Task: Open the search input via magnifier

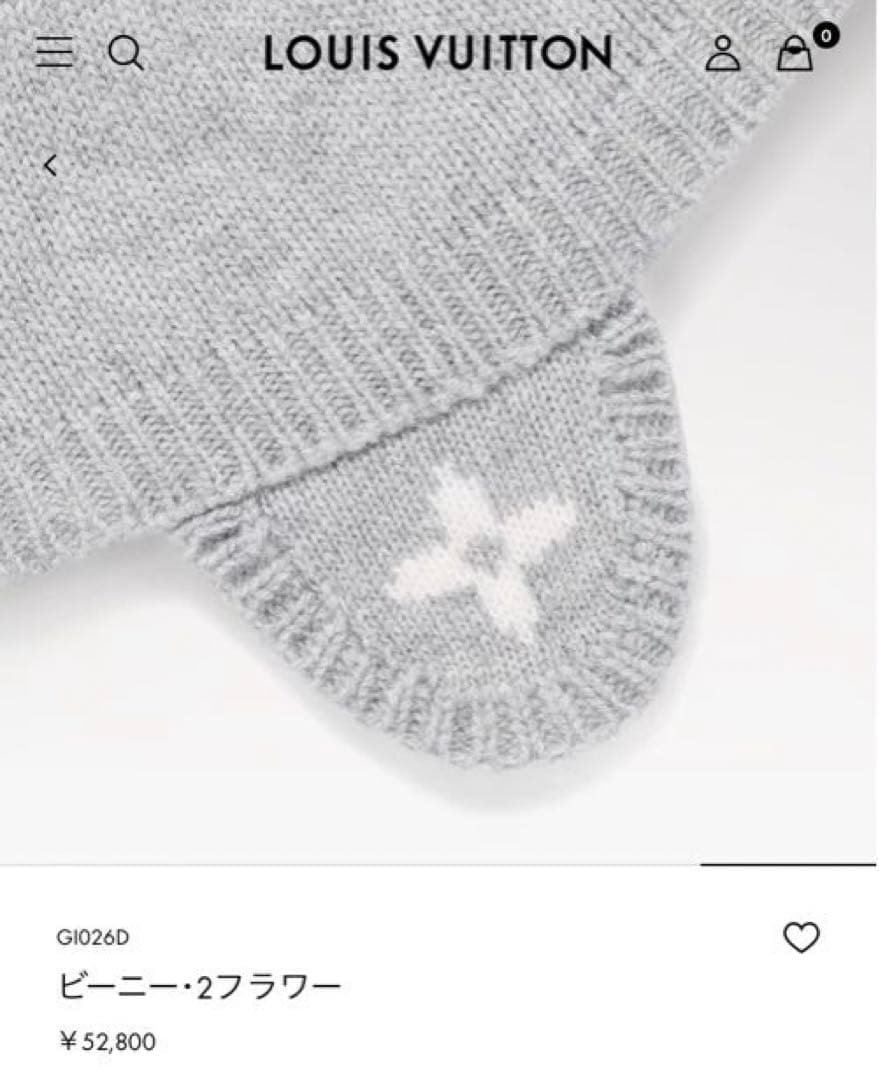Action: click(x=126, y=54)
